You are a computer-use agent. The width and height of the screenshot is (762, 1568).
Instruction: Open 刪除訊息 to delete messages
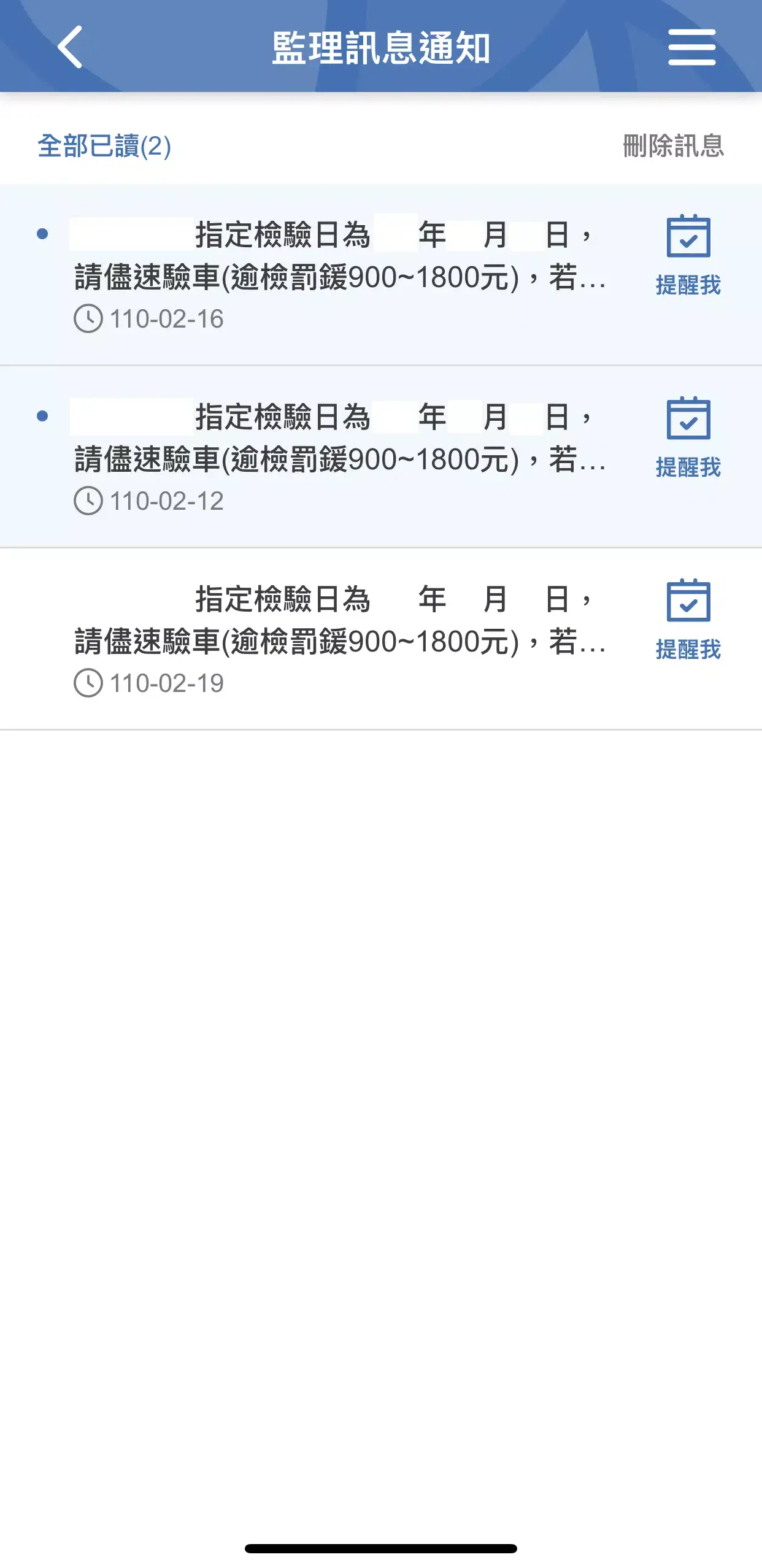coord(672,147)
